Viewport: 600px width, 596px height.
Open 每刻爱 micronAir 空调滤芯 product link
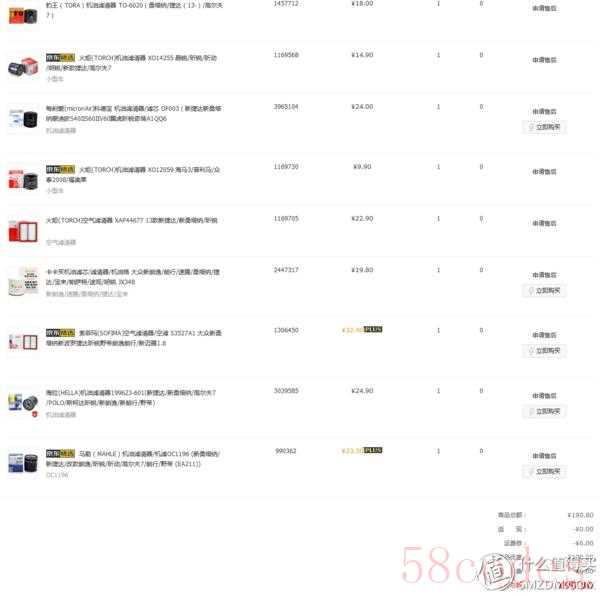(130, 112)
